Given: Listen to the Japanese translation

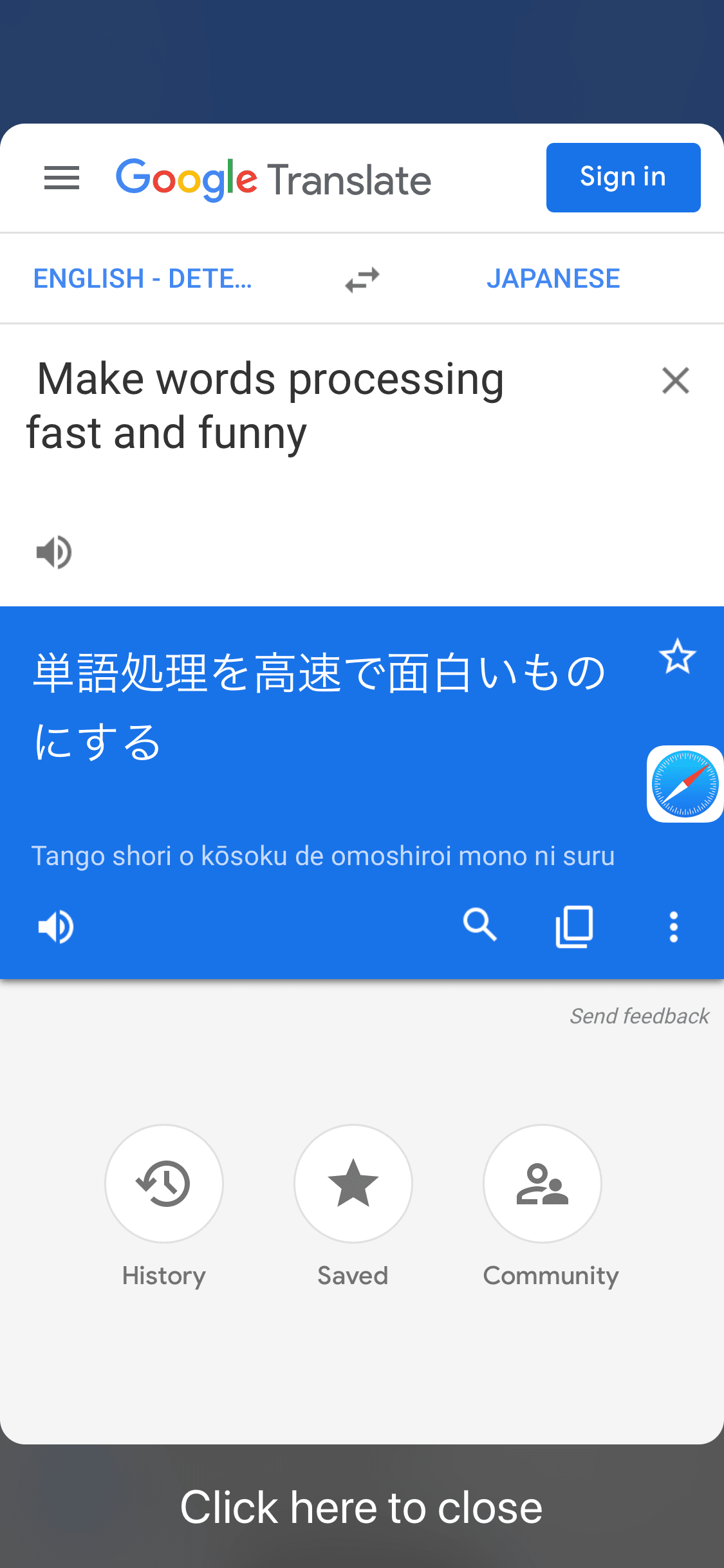Looking at the screenshot, I should [x=56, y=927].
